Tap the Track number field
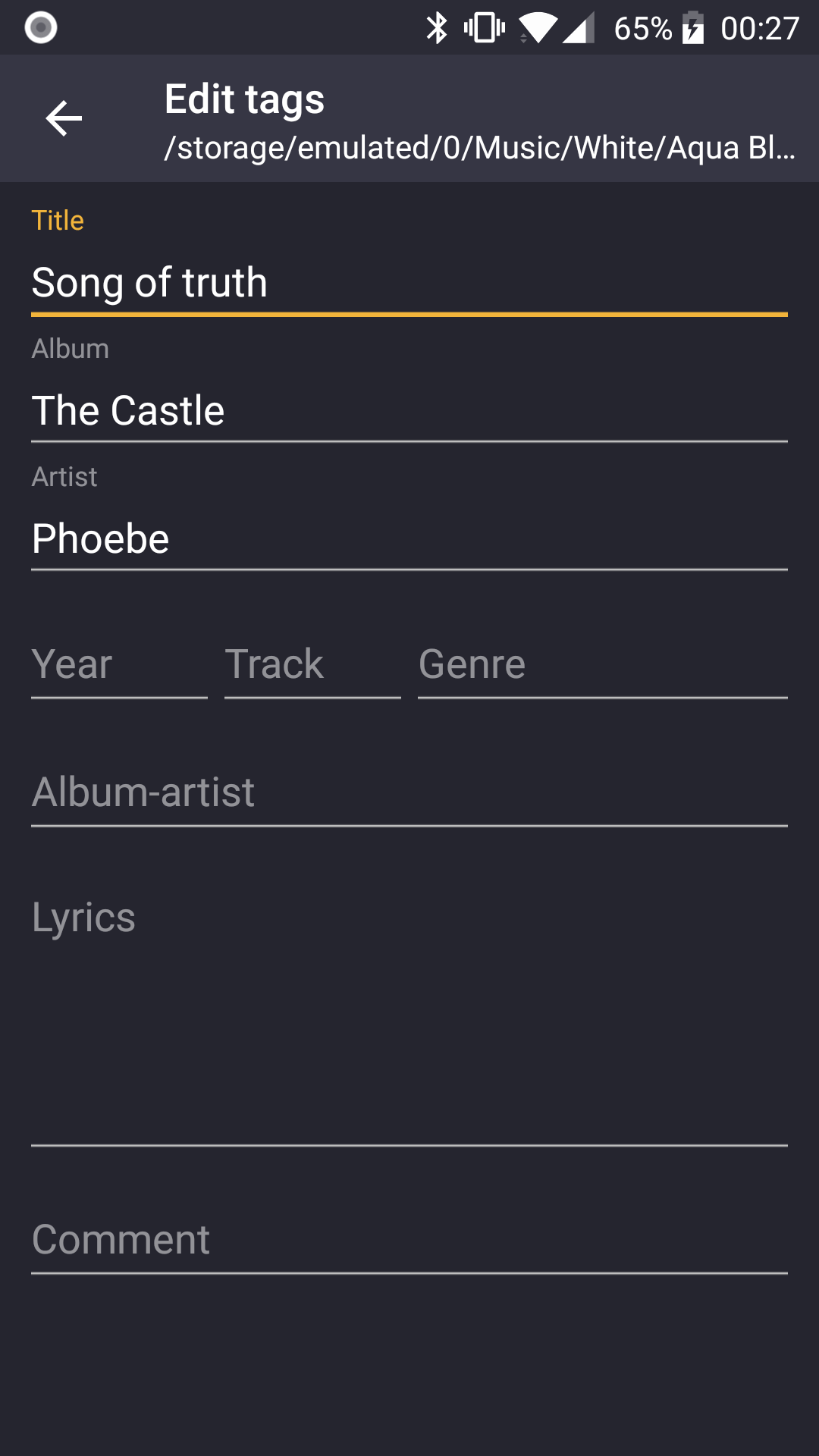Viewport: 819px width, 1456px height. (312, 665)
